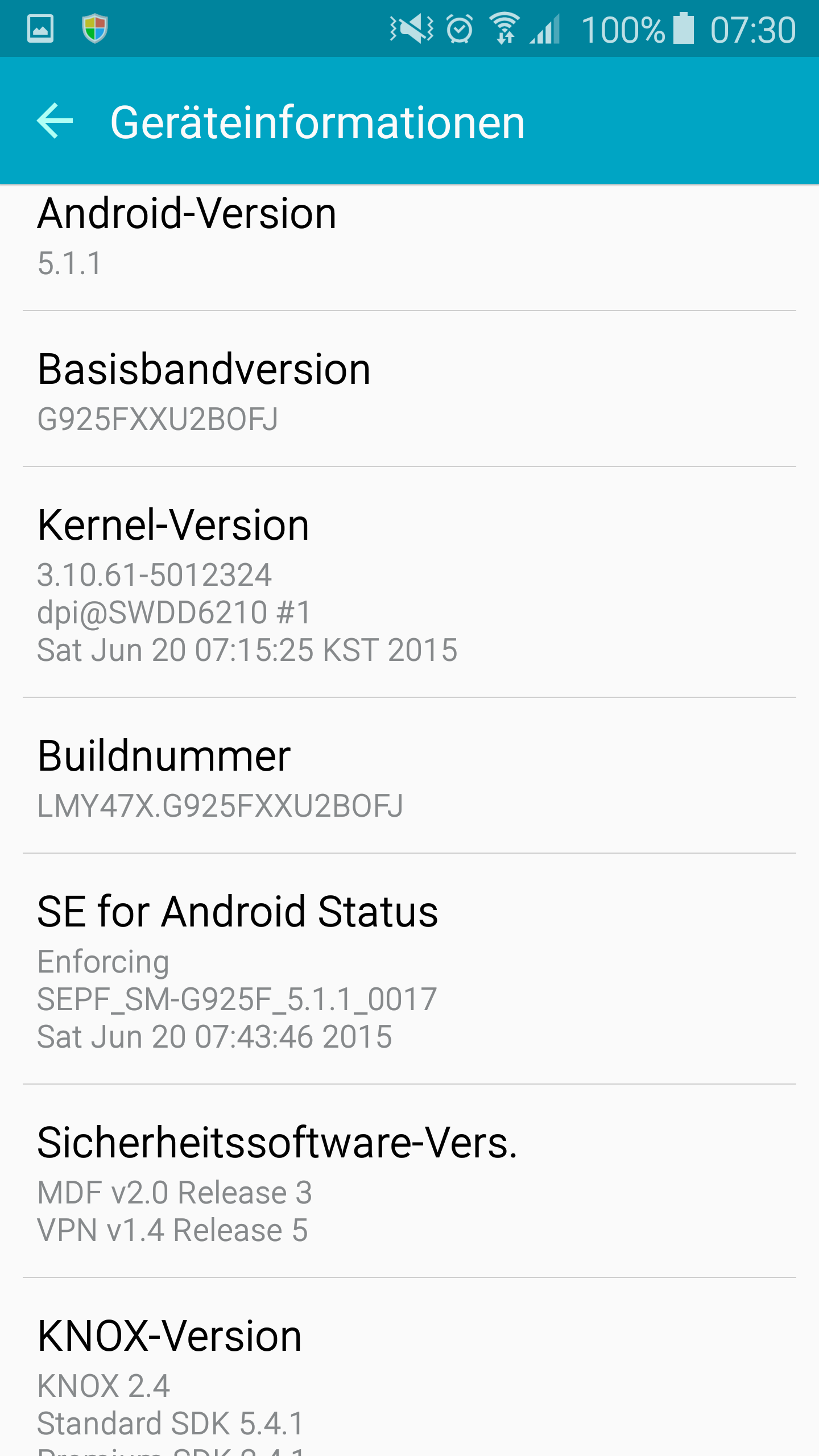
Task: Tap the Sicherheitssoftware-Vers. entry
Action: [409, 1181]
